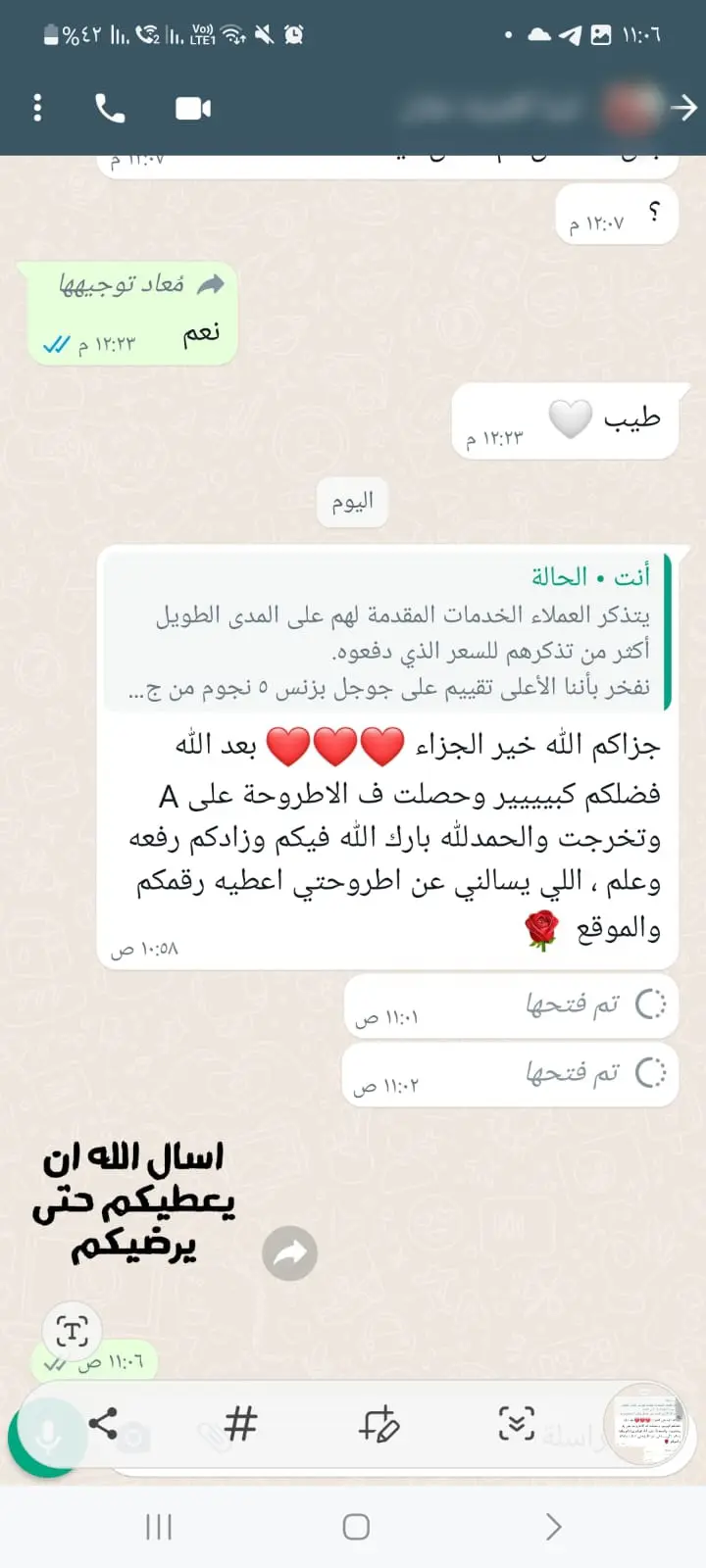Image resolution: width=706 pixels, height=1568 pixels.
Task: Go back from the chat using the top arrow
Action: click(683, 108)
